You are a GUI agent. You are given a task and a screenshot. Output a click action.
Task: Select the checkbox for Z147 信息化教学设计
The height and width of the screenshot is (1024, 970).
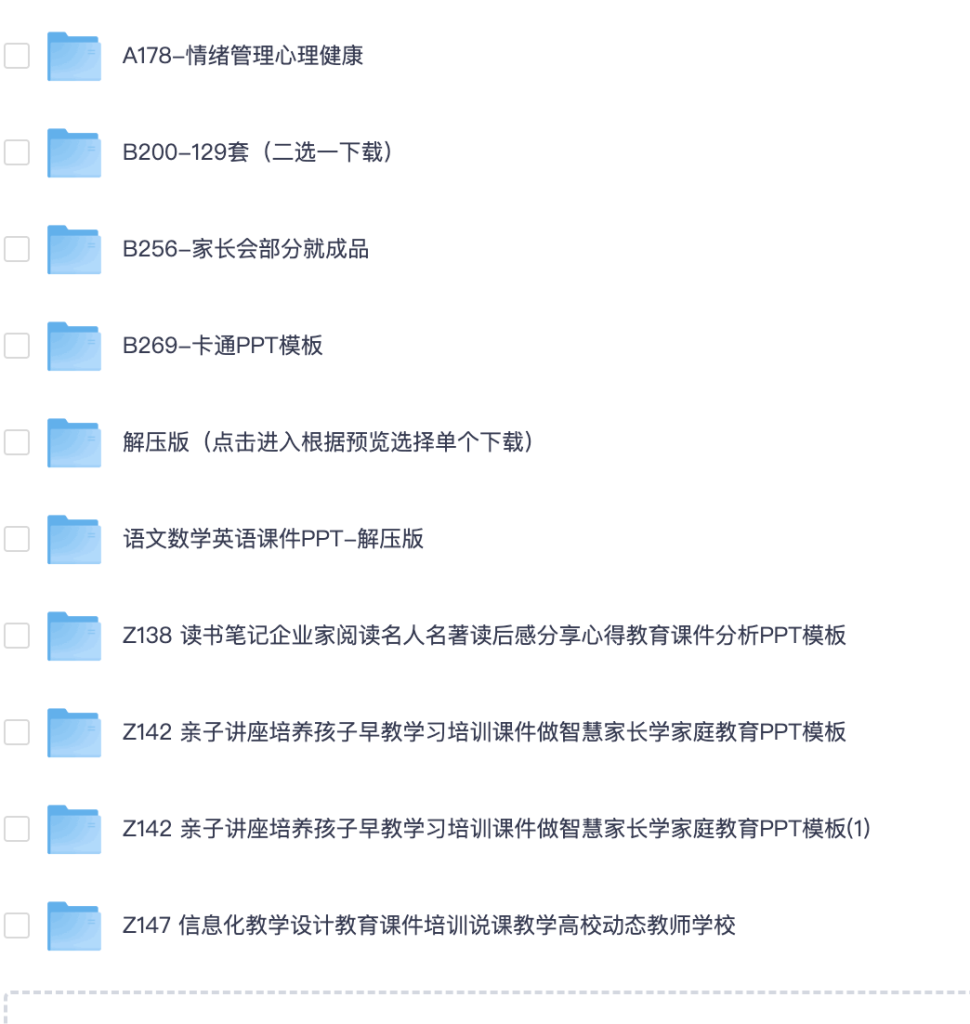[17, 926]
